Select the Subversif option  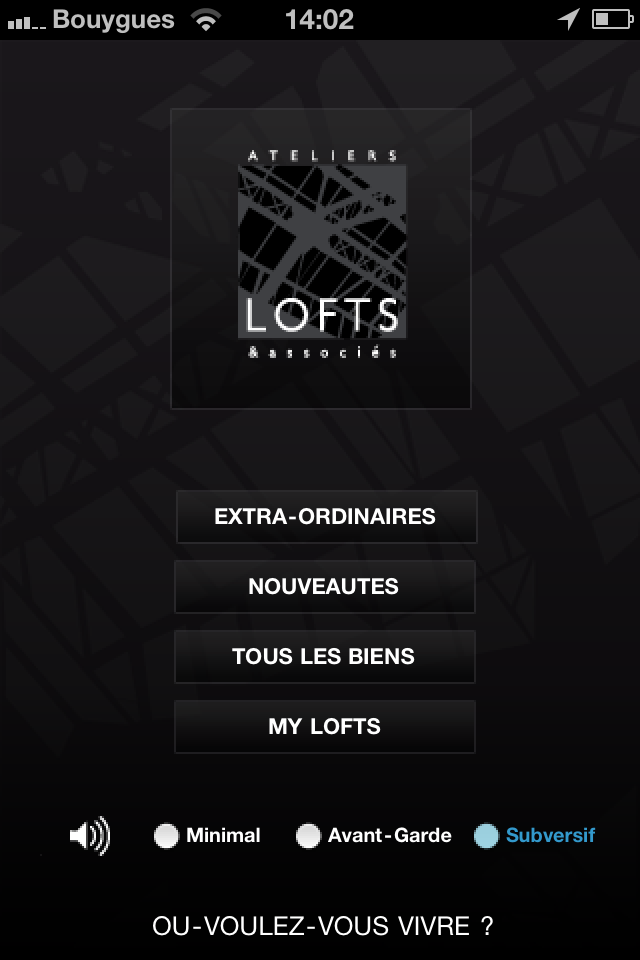click(487, 836)
